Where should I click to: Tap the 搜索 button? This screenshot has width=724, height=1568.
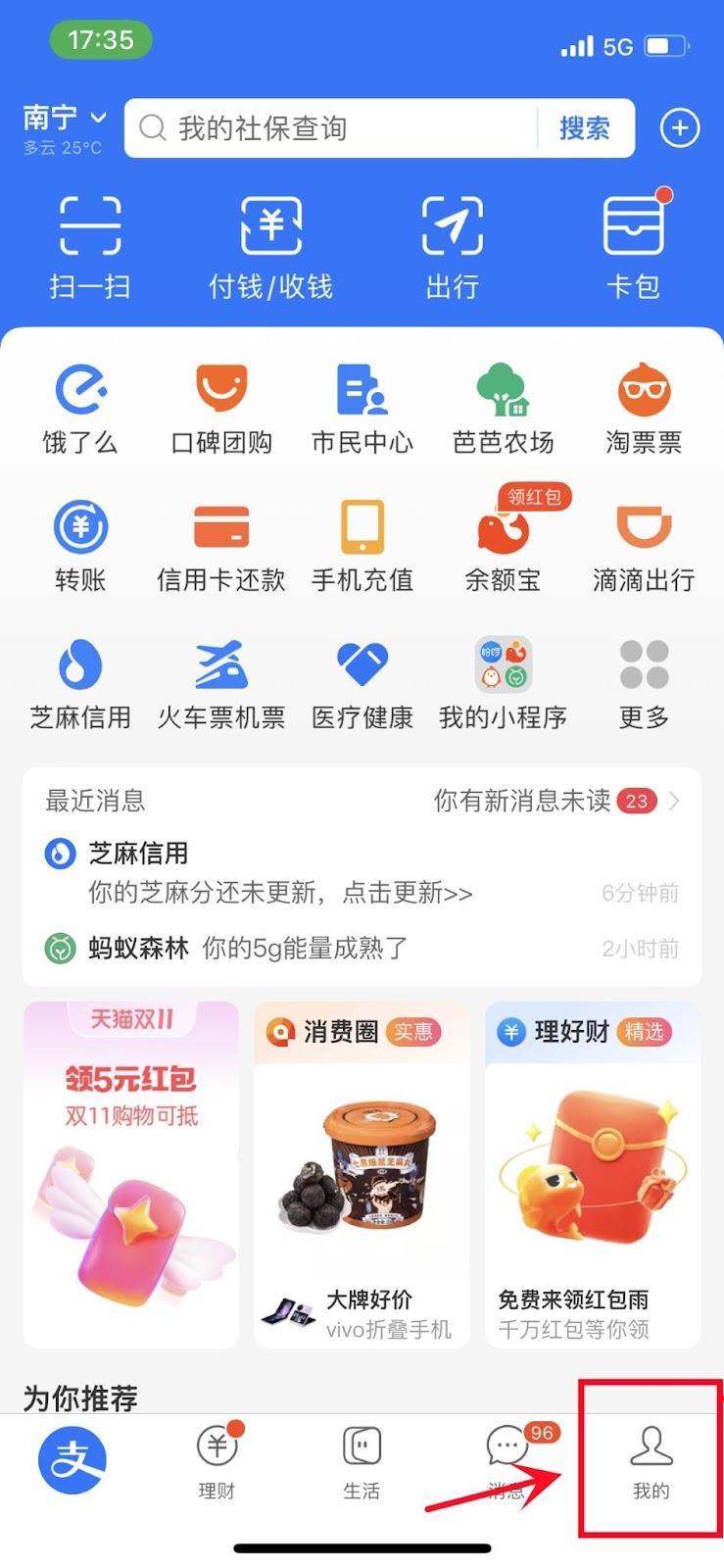(585, 128)
